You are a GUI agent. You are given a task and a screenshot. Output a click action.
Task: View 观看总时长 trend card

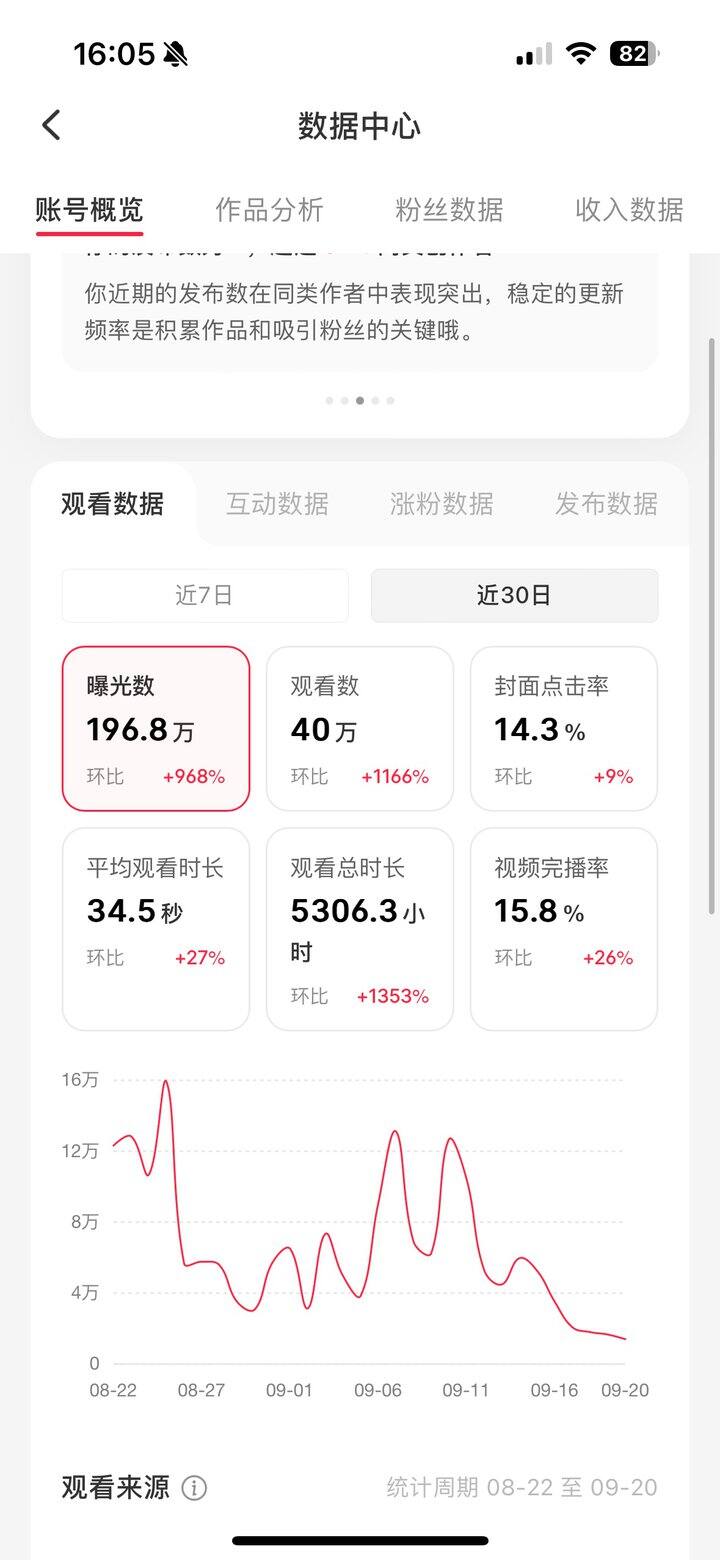click(360, 928)
